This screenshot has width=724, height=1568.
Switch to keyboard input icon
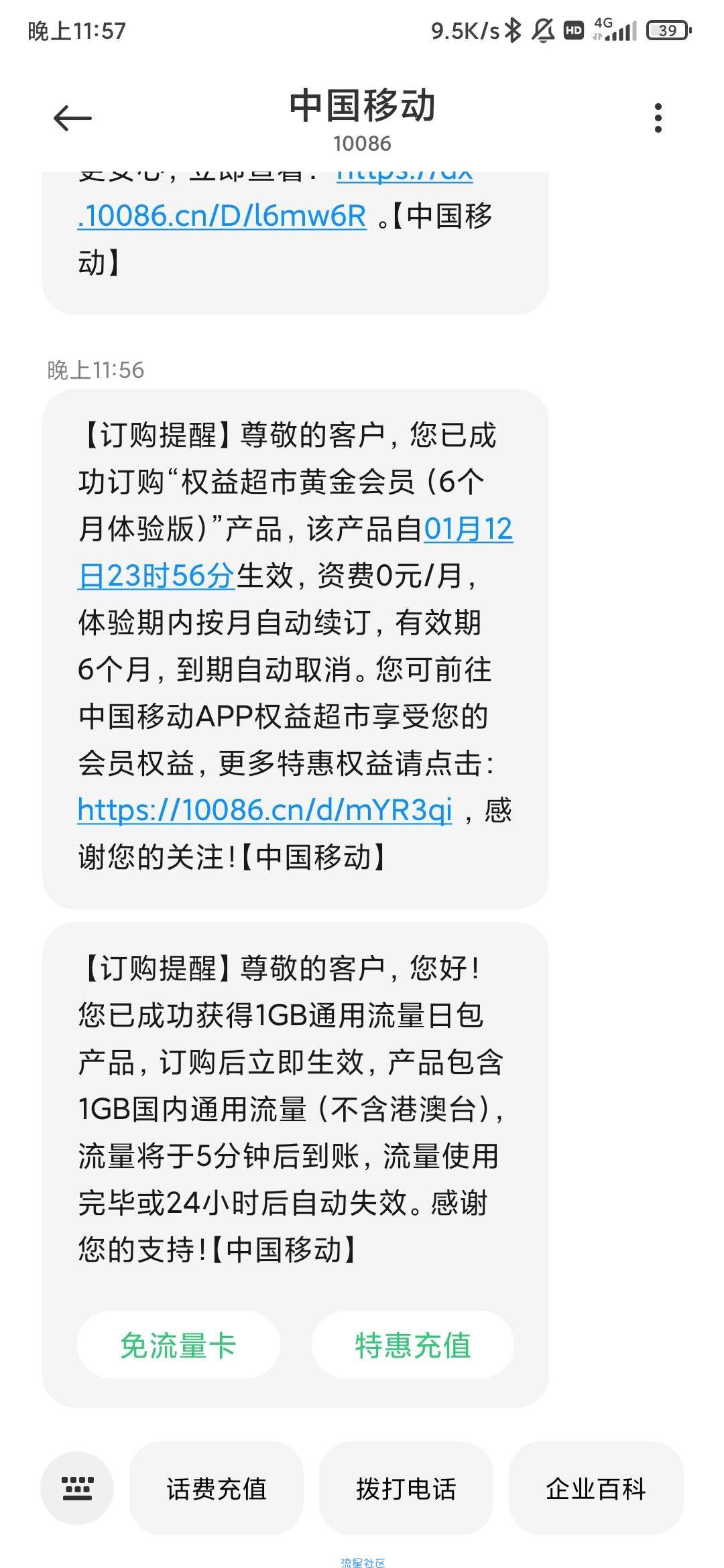click(x=77, y=1489)
